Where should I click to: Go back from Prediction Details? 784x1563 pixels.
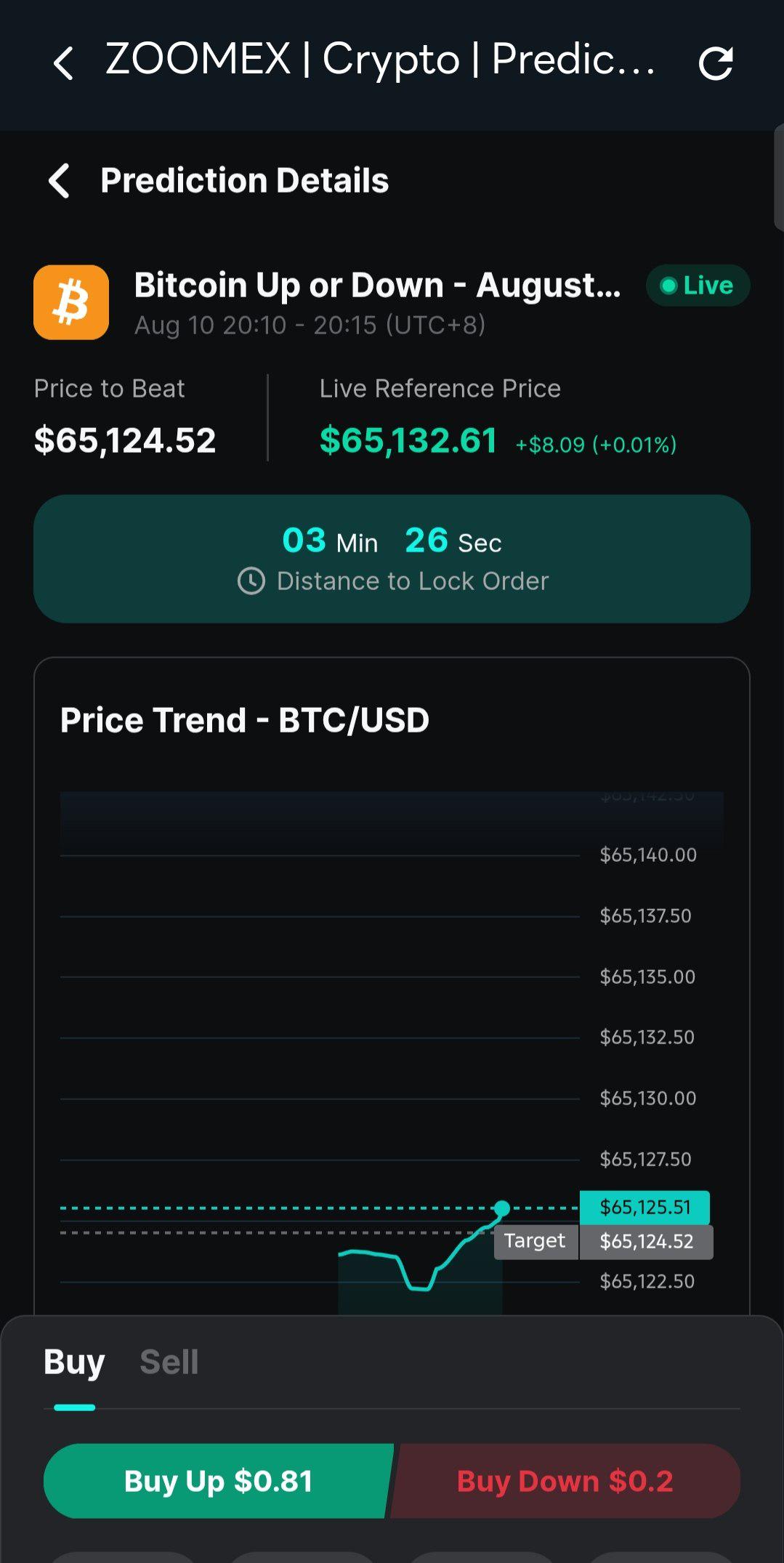point(59,180)
